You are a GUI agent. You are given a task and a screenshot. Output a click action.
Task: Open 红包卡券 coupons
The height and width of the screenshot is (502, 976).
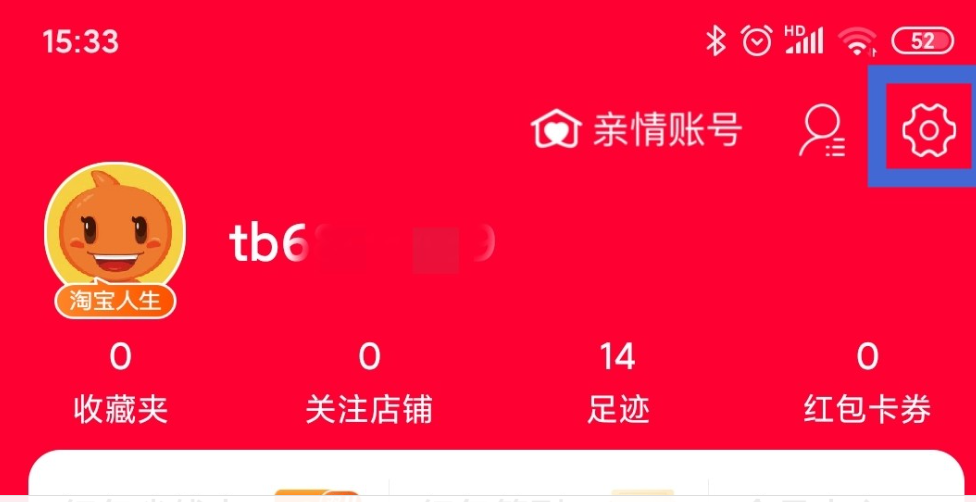[867, 384]
